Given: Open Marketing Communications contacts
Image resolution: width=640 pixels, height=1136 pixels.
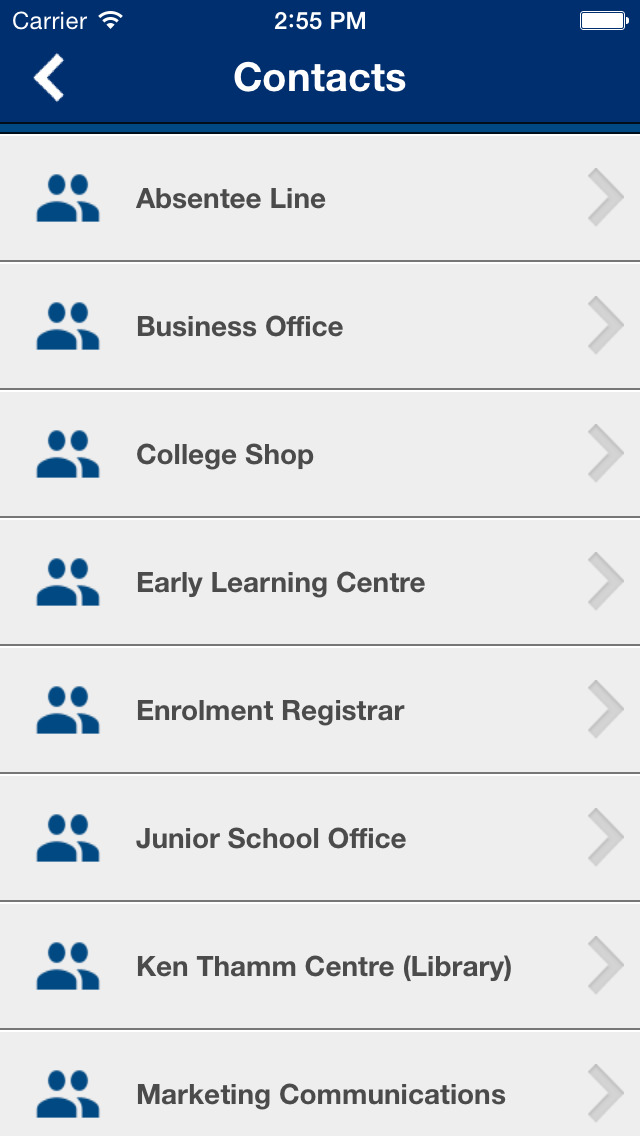Looking at the screenshot, I should pyautogui.click(x=320, y=1084).
